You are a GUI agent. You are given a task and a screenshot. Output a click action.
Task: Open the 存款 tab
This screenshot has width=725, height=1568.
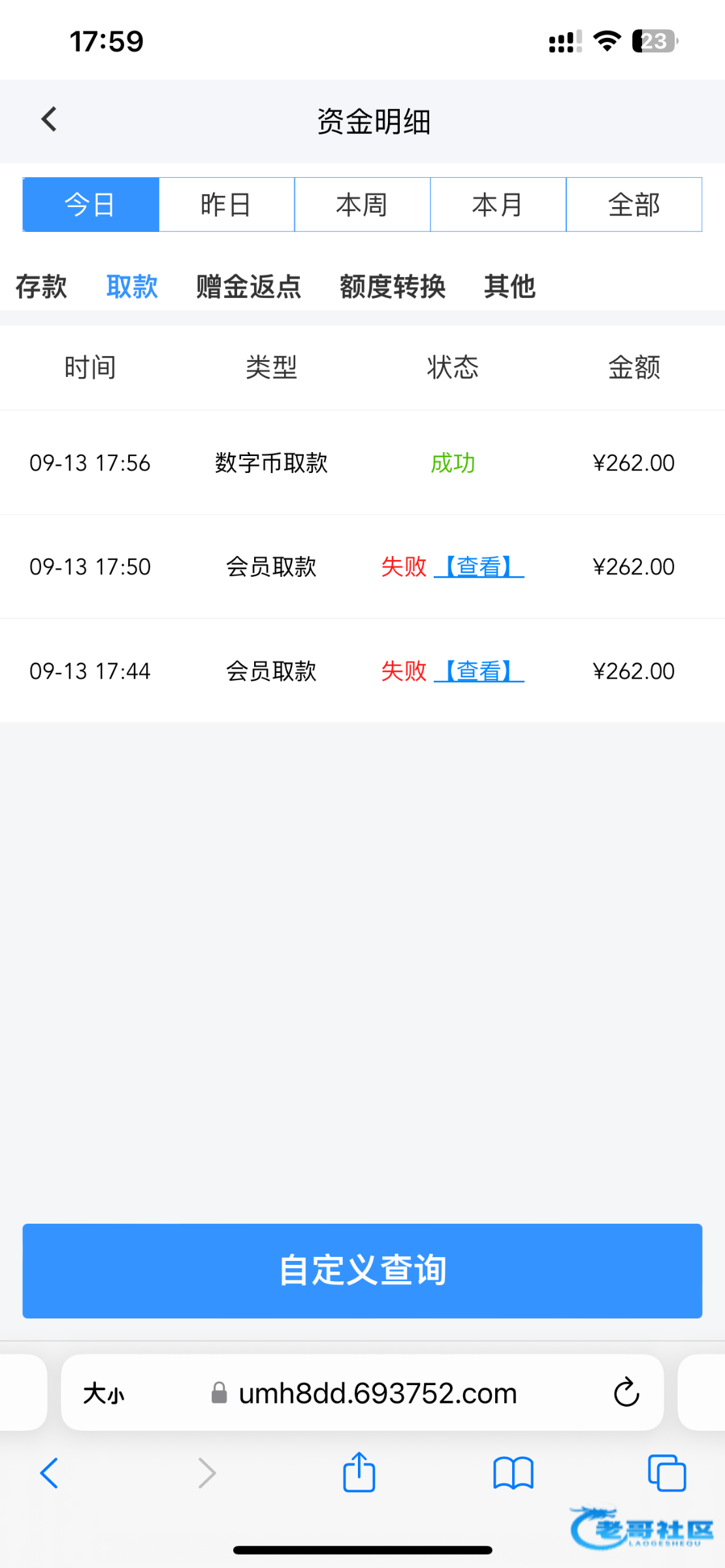coord(41,286)
